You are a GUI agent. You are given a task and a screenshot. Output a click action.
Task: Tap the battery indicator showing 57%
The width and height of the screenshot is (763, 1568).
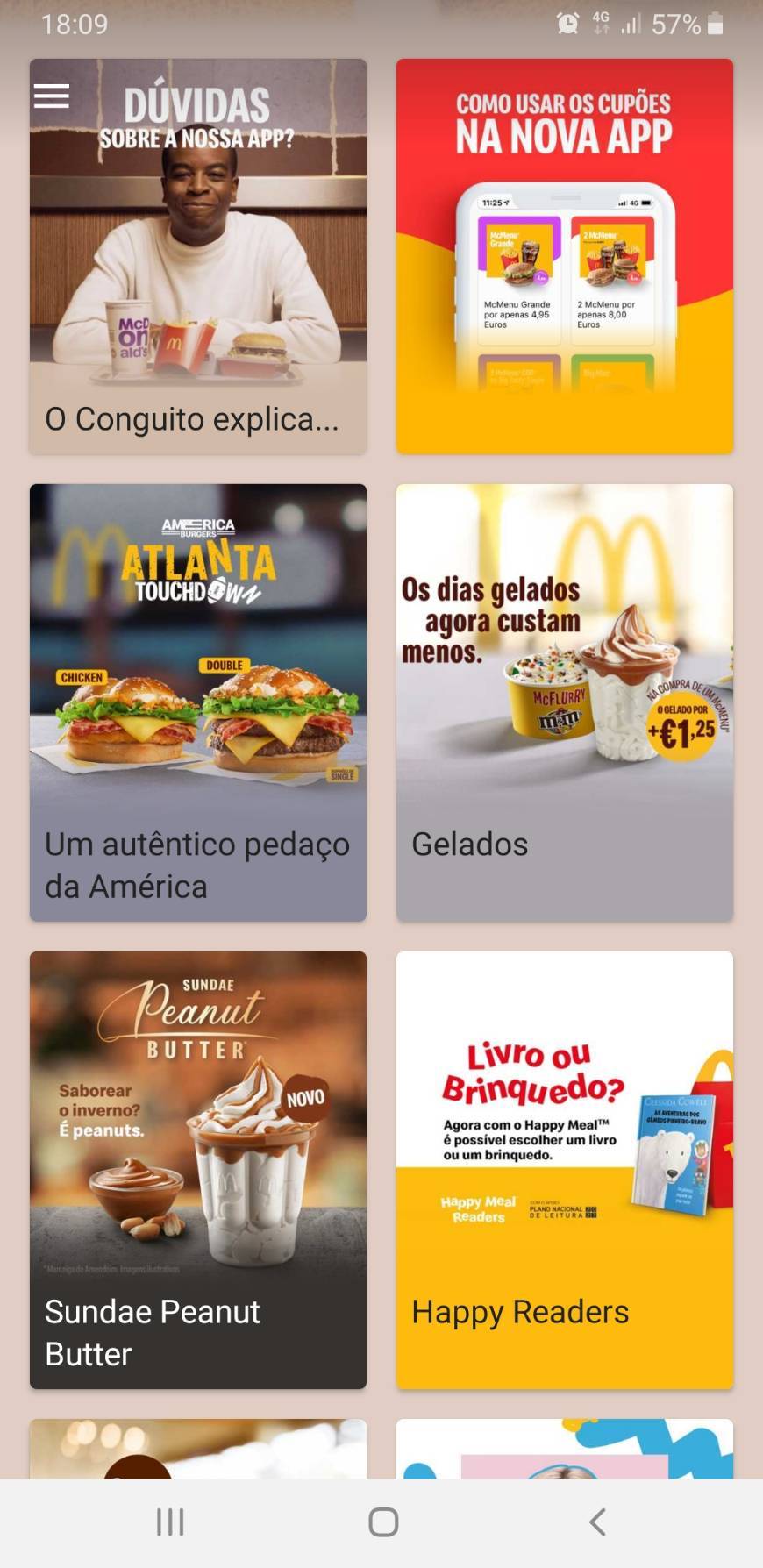(x=693, y=24)
